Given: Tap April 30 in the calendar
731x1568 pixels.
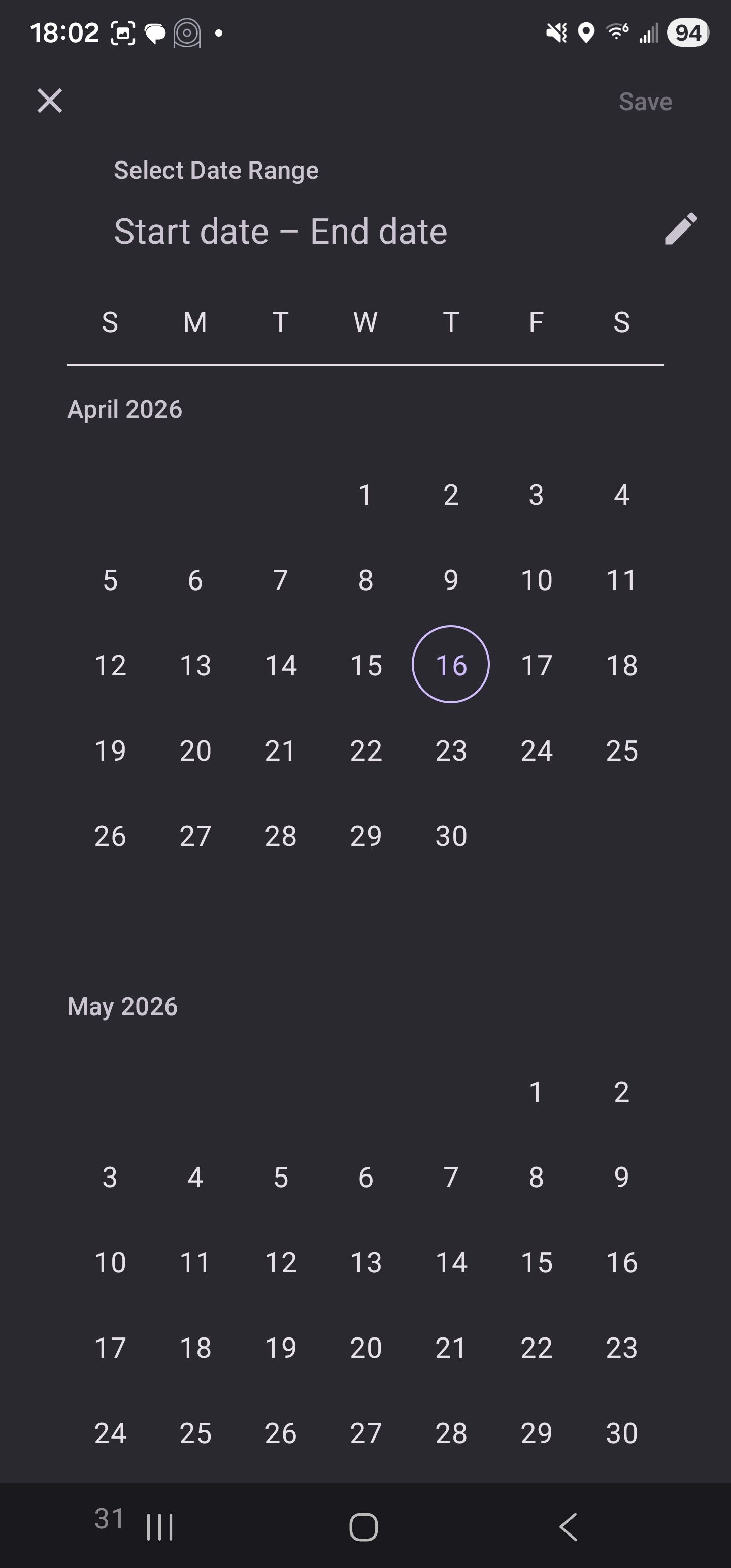Looking at the screenshot, I should coord(450,836).
